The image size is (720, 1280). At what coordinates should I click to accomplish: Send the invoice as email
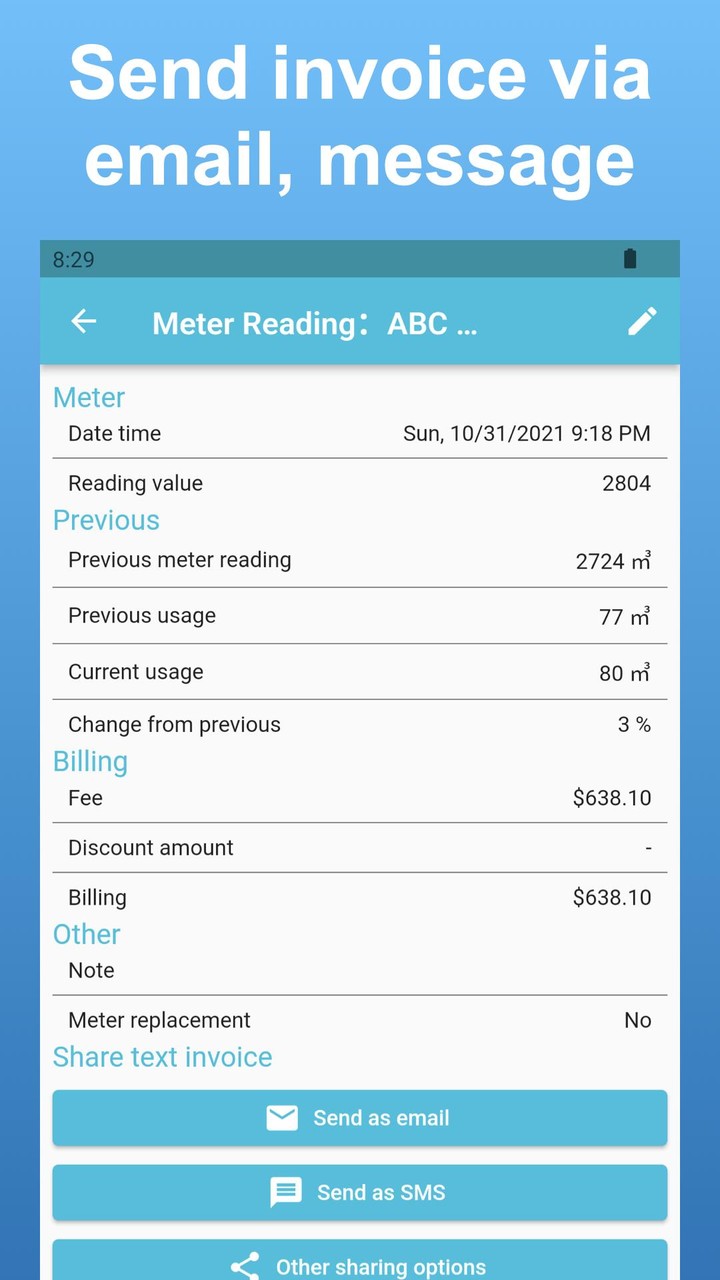[x=360, y=1118]
